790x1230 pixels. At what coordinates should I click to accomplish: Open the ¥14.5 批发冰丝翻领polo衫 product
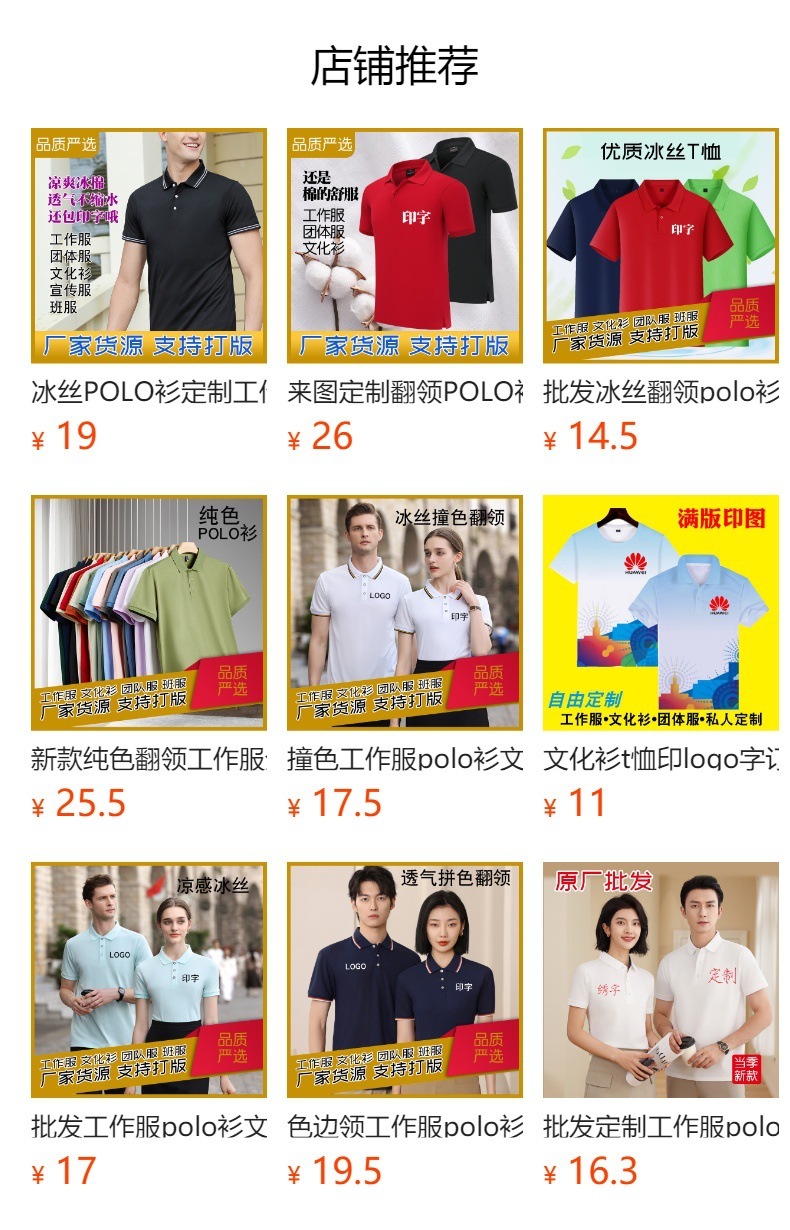[x=661, y=246]
